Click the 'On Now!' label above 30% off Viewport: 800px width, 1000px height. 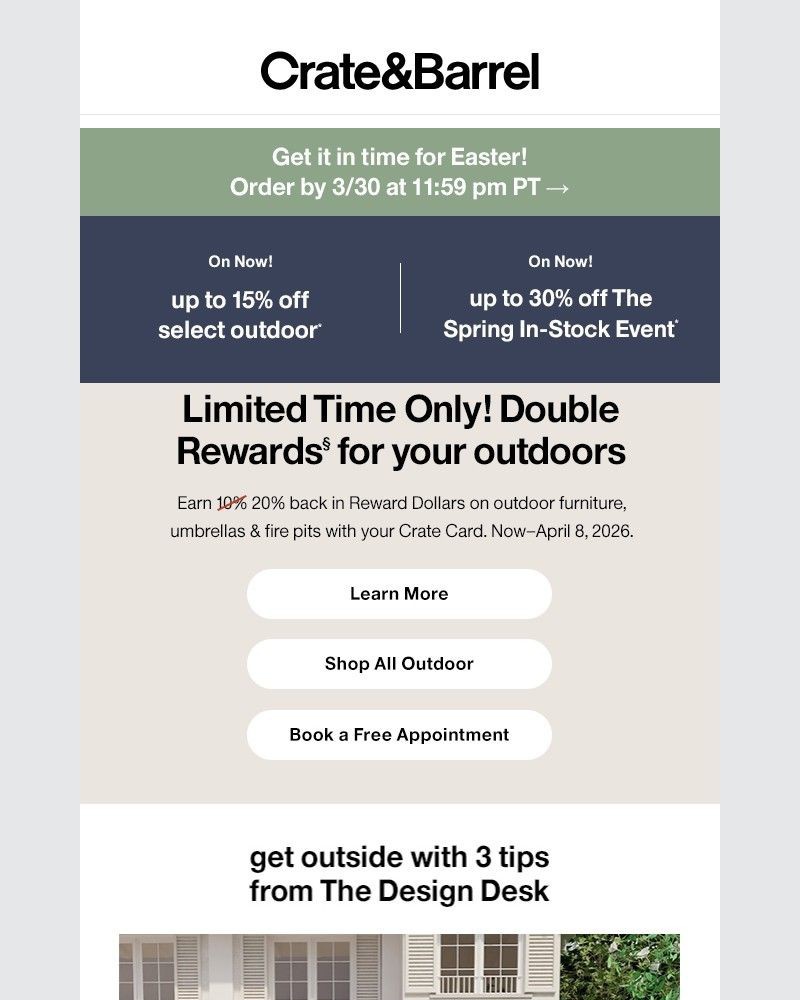tap(560, 260)
